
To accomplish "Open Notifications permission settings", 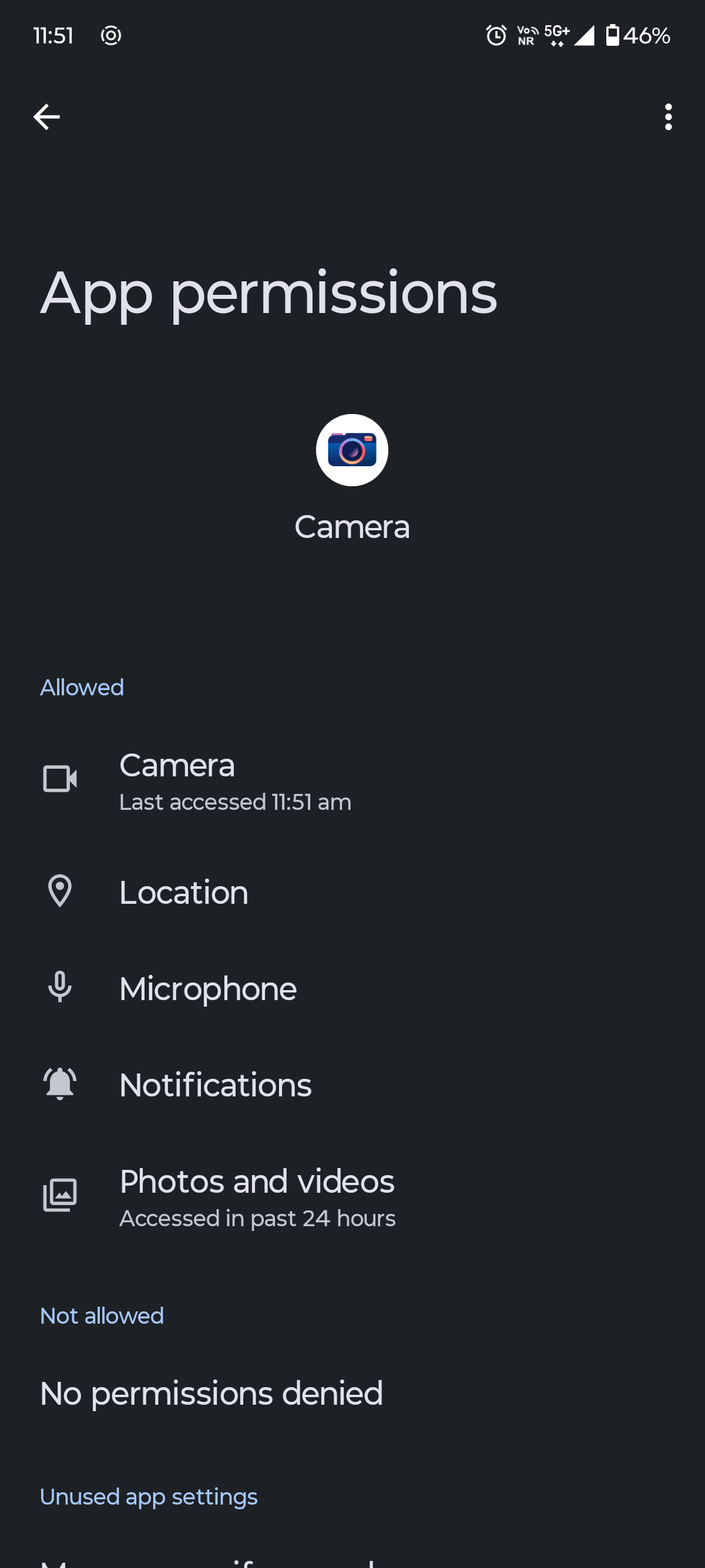I will (x=352, y=1085).
